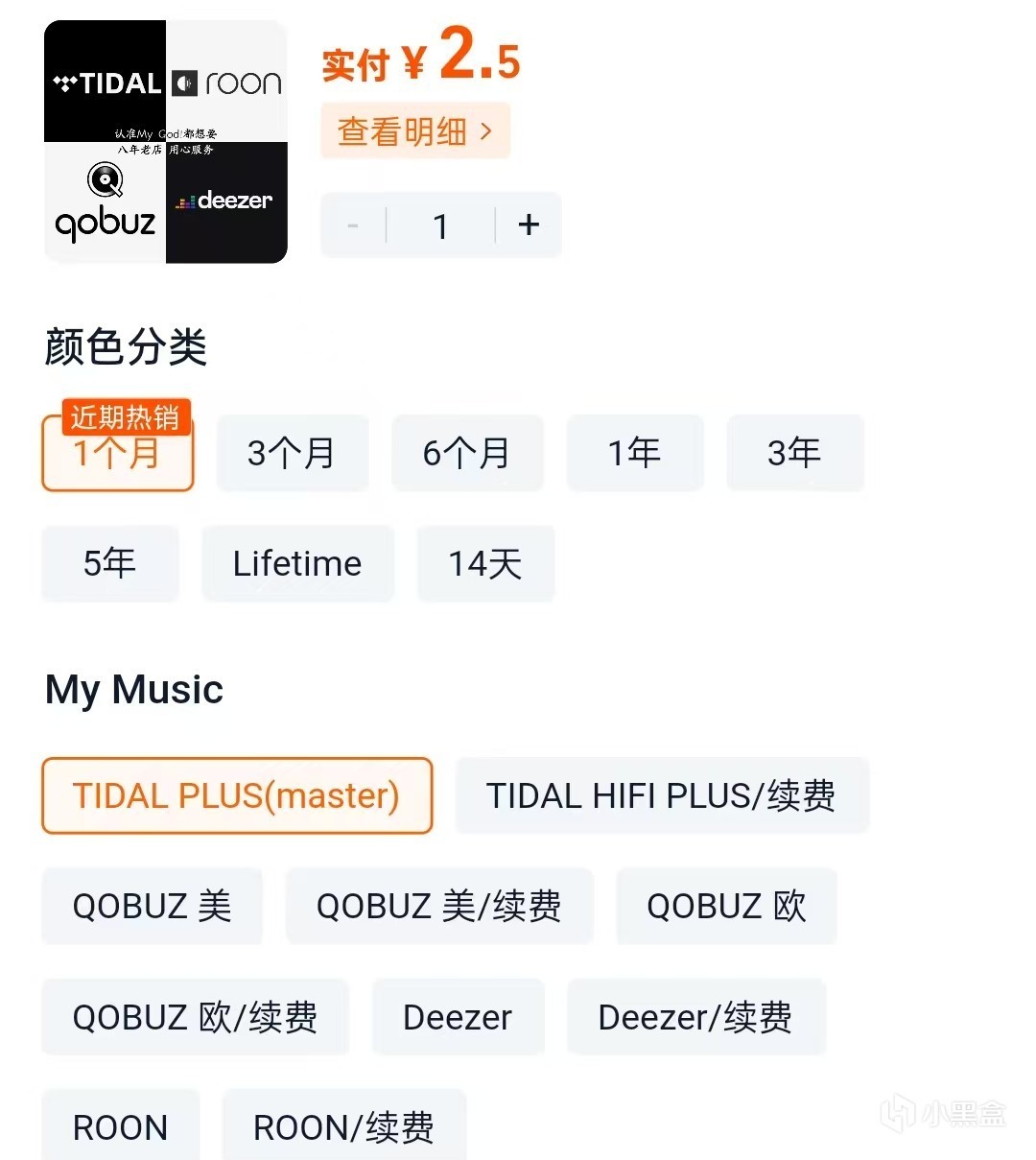Choose the 3个月 duration

[x=292, y=453]
